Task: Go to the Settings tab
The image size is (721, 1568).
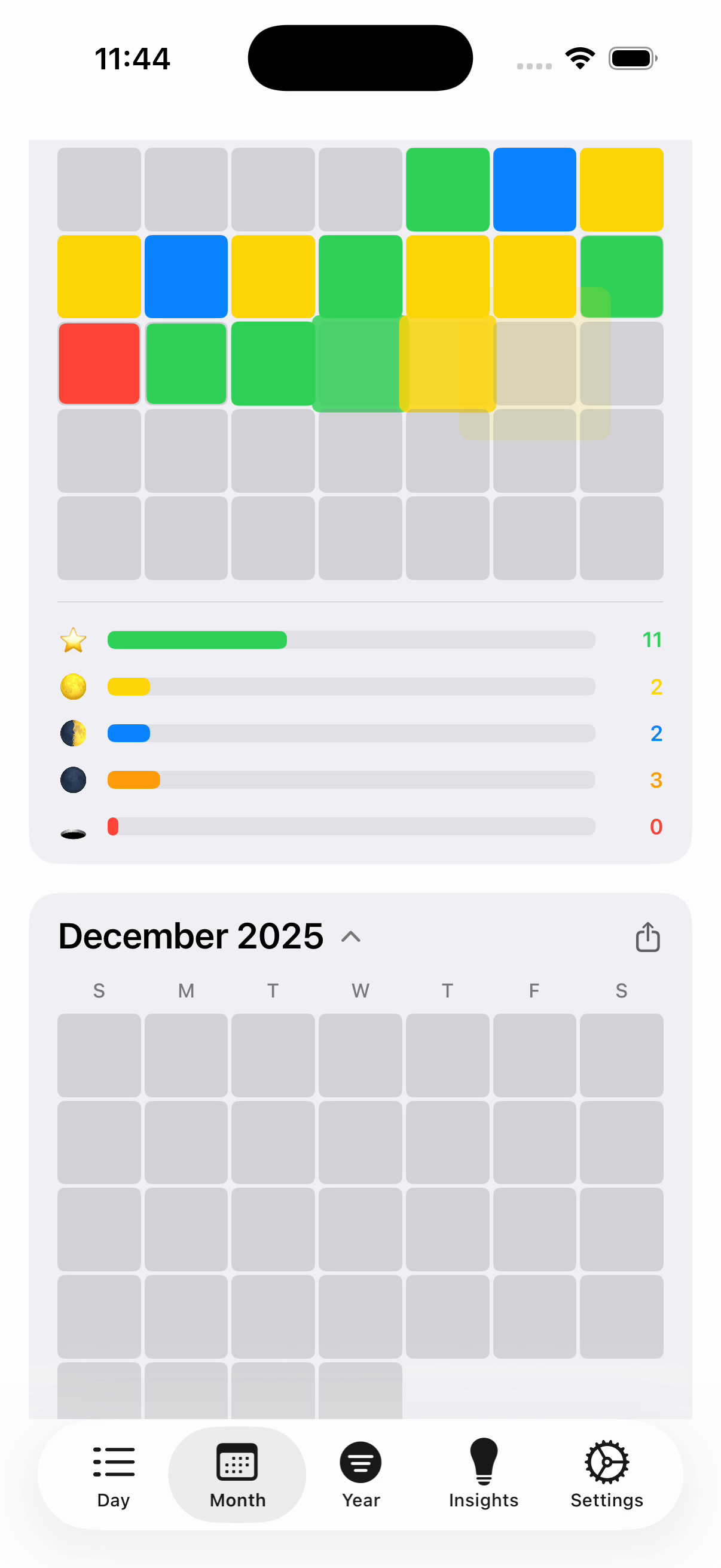Action: [606, 1474]
